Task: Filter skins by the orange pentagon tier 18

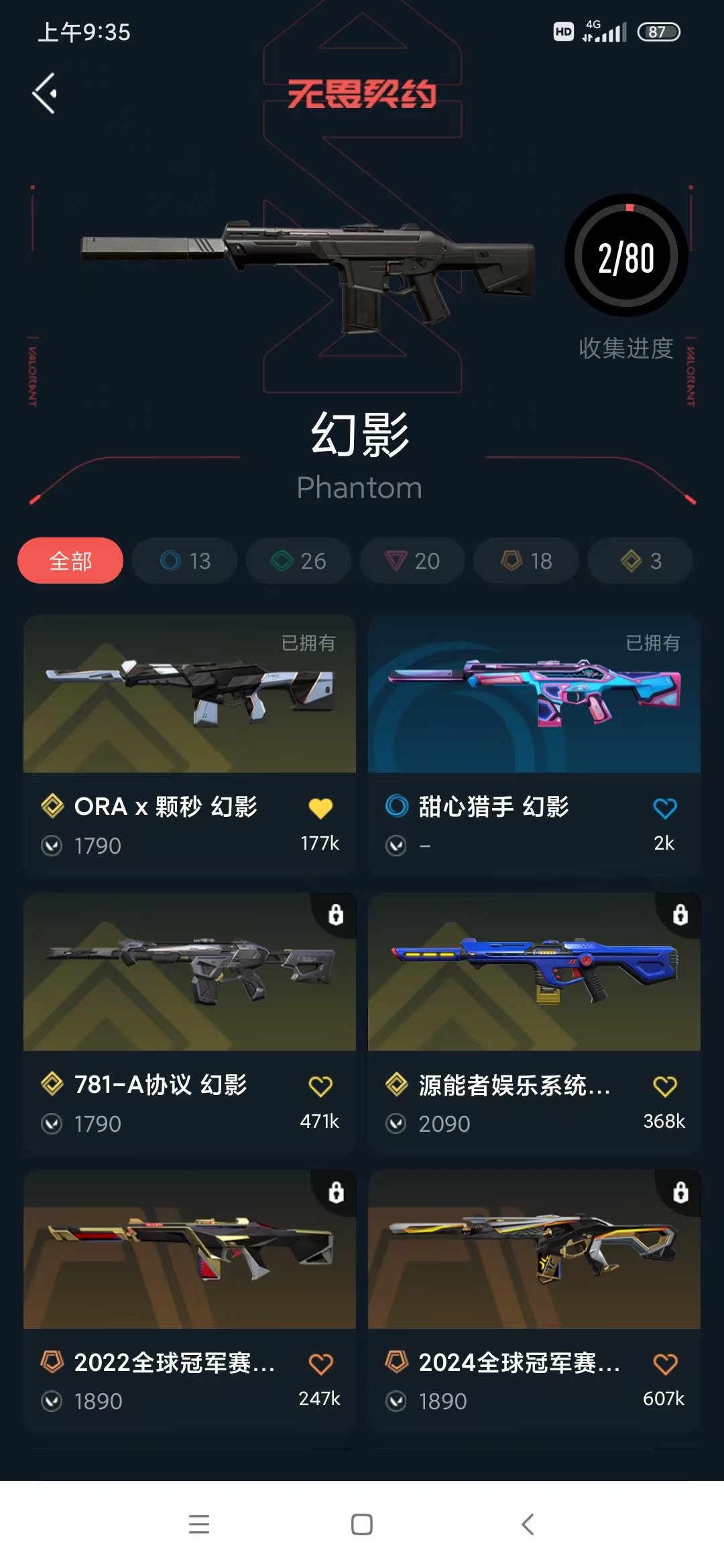Action: (526, 561)
